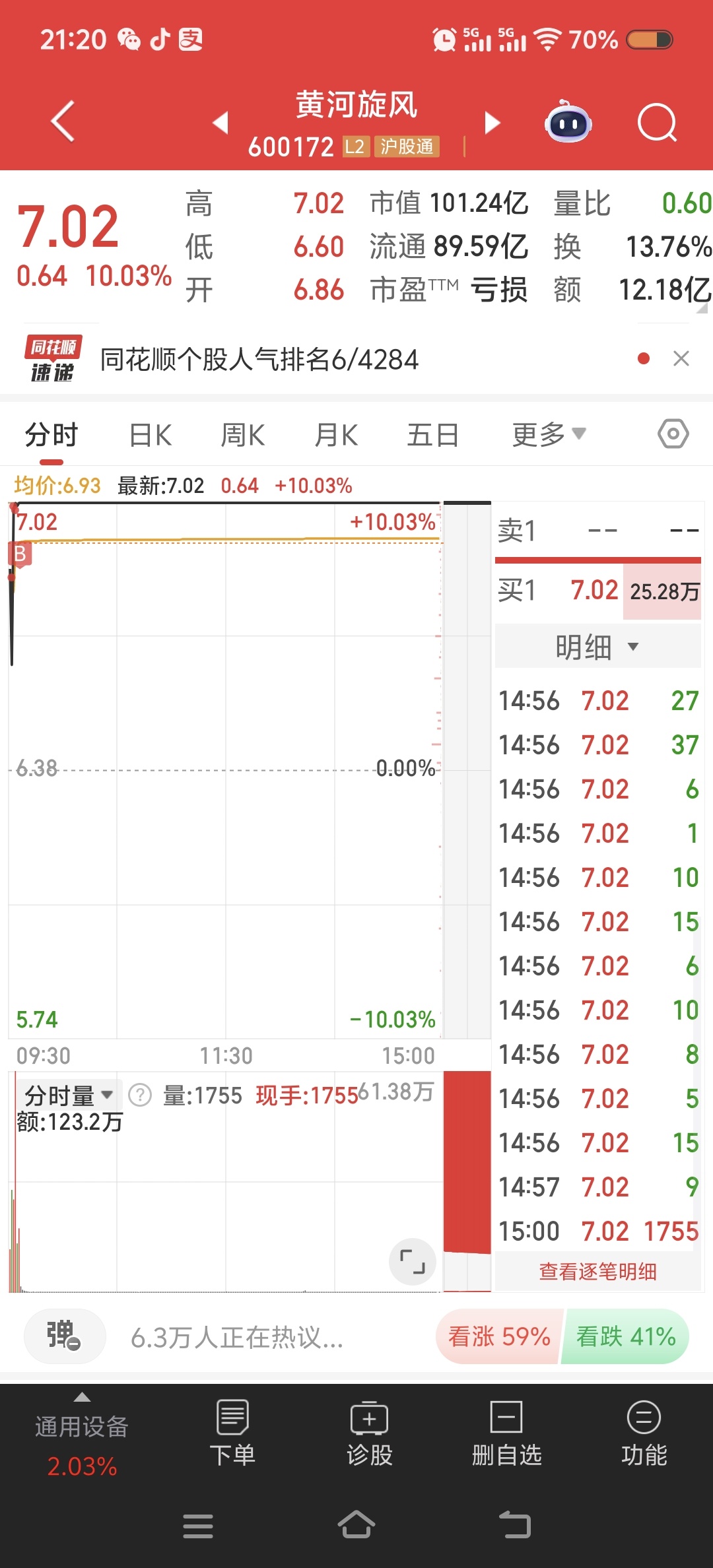Go back using the header arrow
Screen dimensions: 713x1568
pyautogui.click(x=63, y=121)
